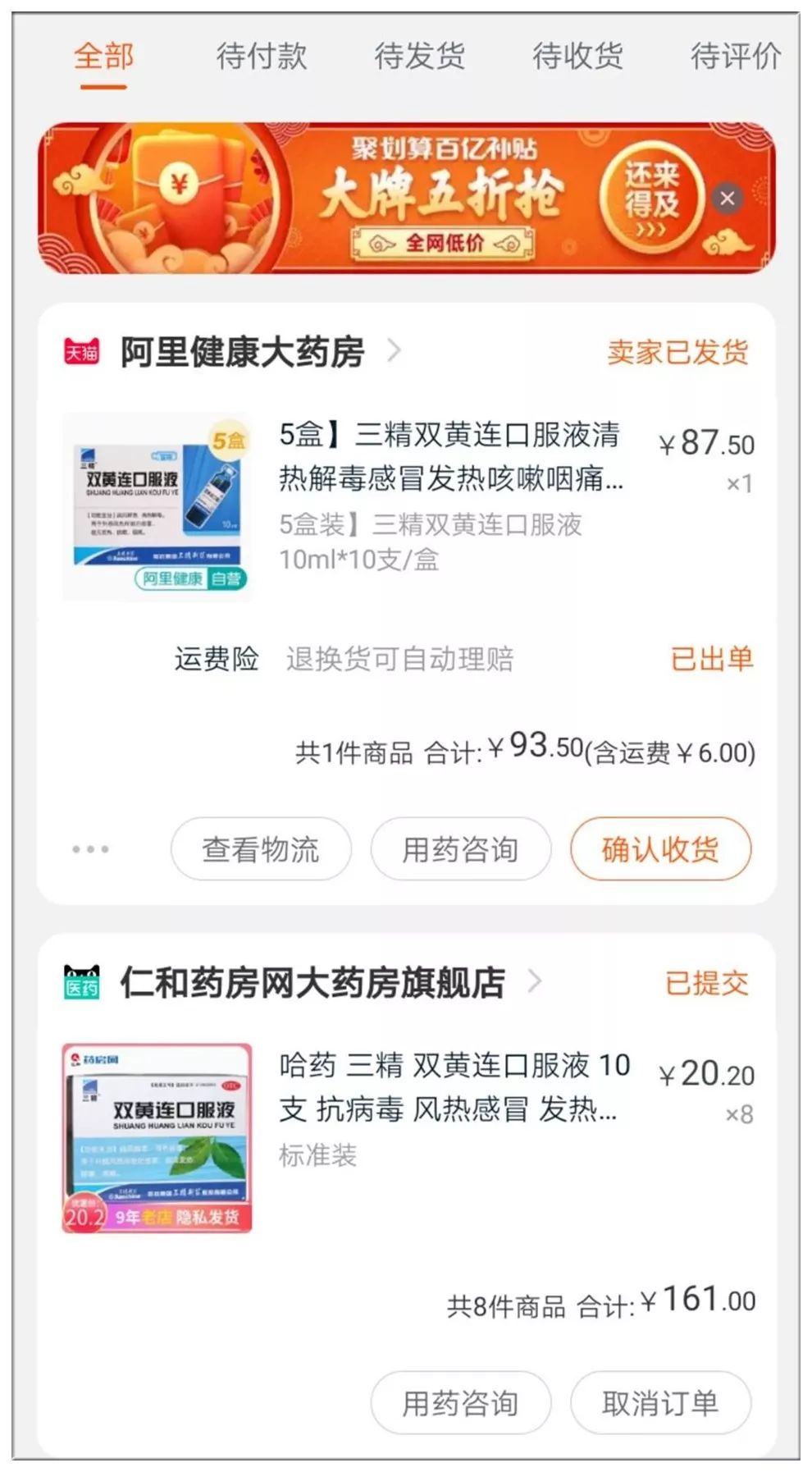Select the 待收货 tab
812x1472 pixels.
(x=577, y=57)
